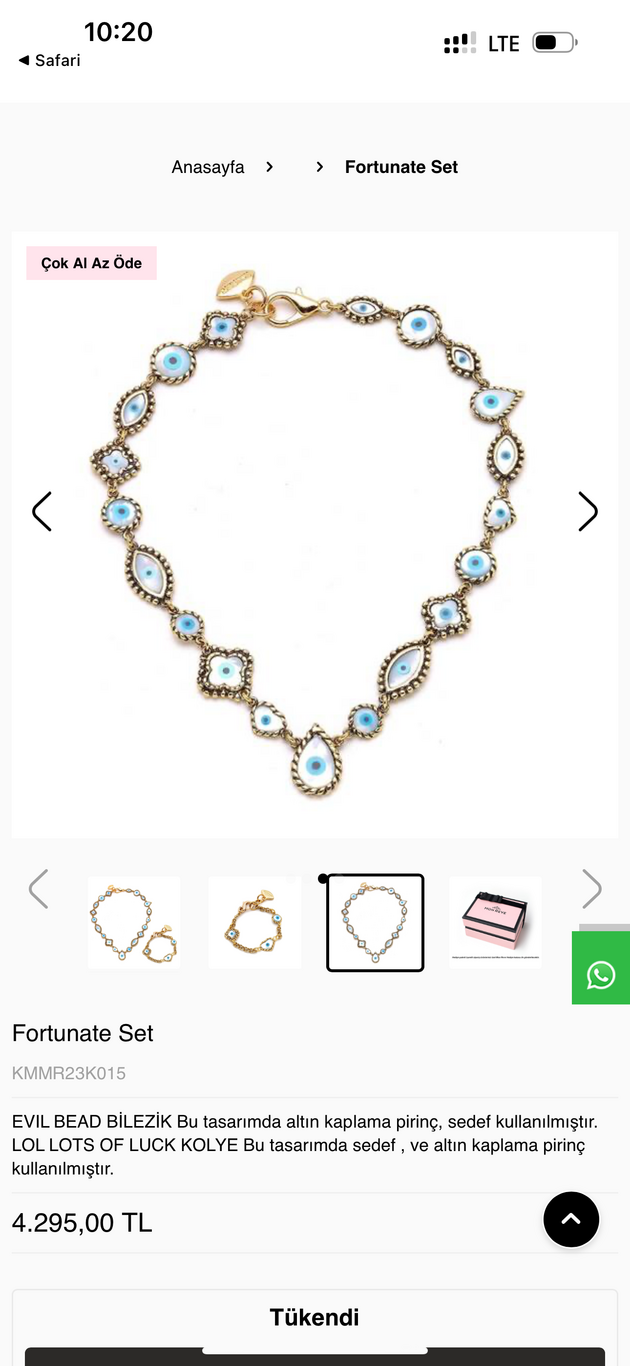
Task: Open the Anasayfa breadcrumb link
Action: pyautogui.click(x=208, y=167)
